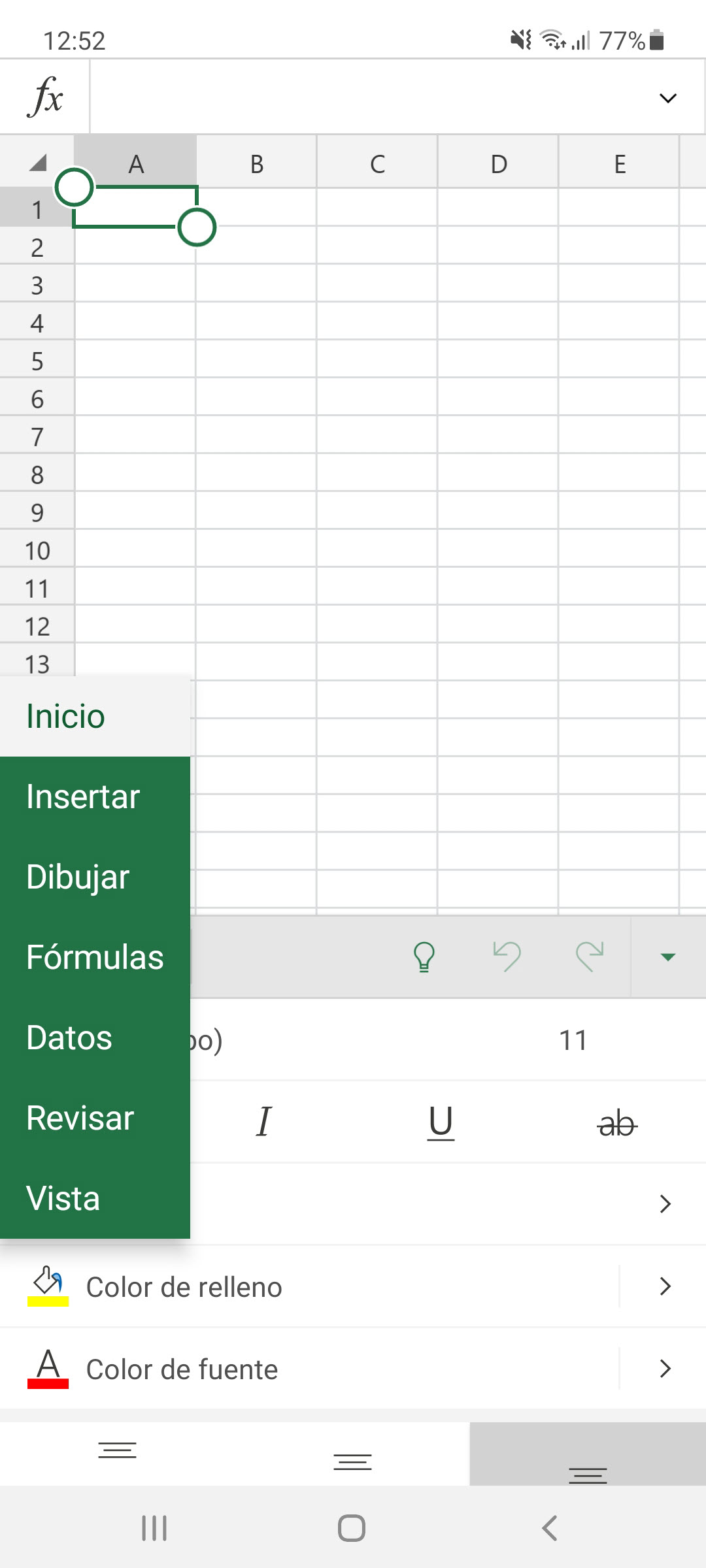Undo the last action
Image resolution: width=706 pixels, height=1568 pixels.
click(x=507, y=957)
